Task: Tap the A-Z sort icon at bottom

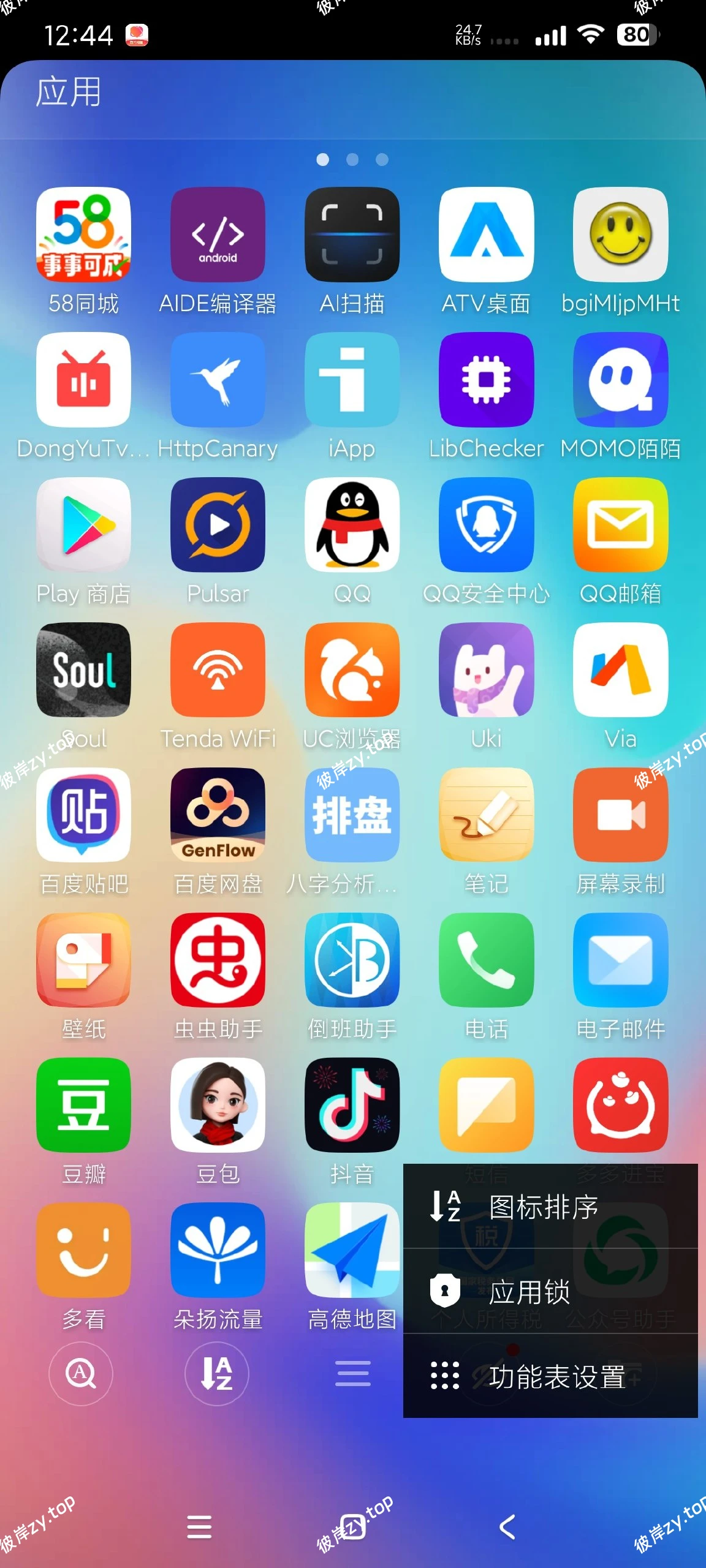Action: tap(216, 1373)
